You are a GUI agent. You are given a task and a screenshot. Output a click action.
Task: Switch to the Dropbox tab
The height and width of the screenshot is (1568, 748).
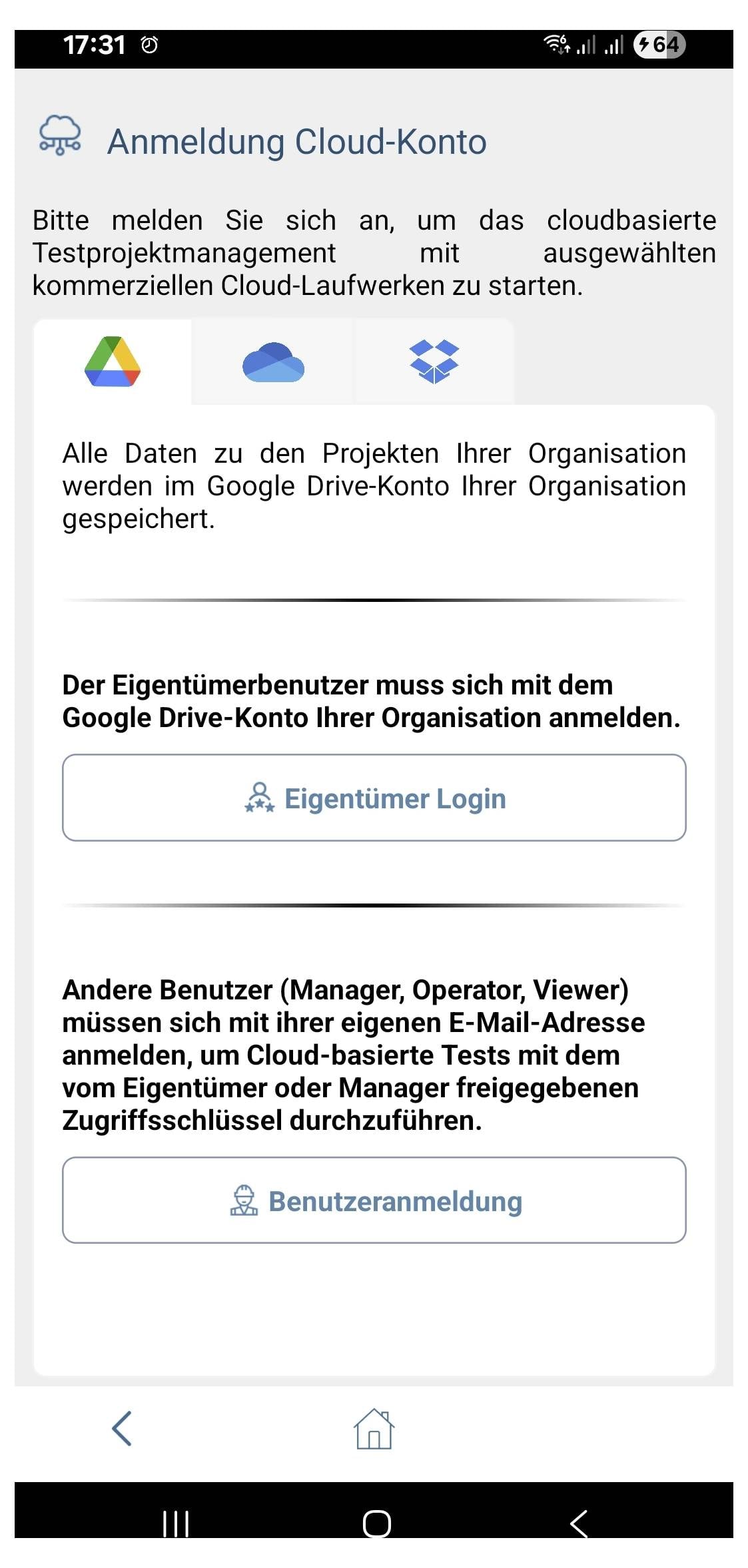pos(434,362)
